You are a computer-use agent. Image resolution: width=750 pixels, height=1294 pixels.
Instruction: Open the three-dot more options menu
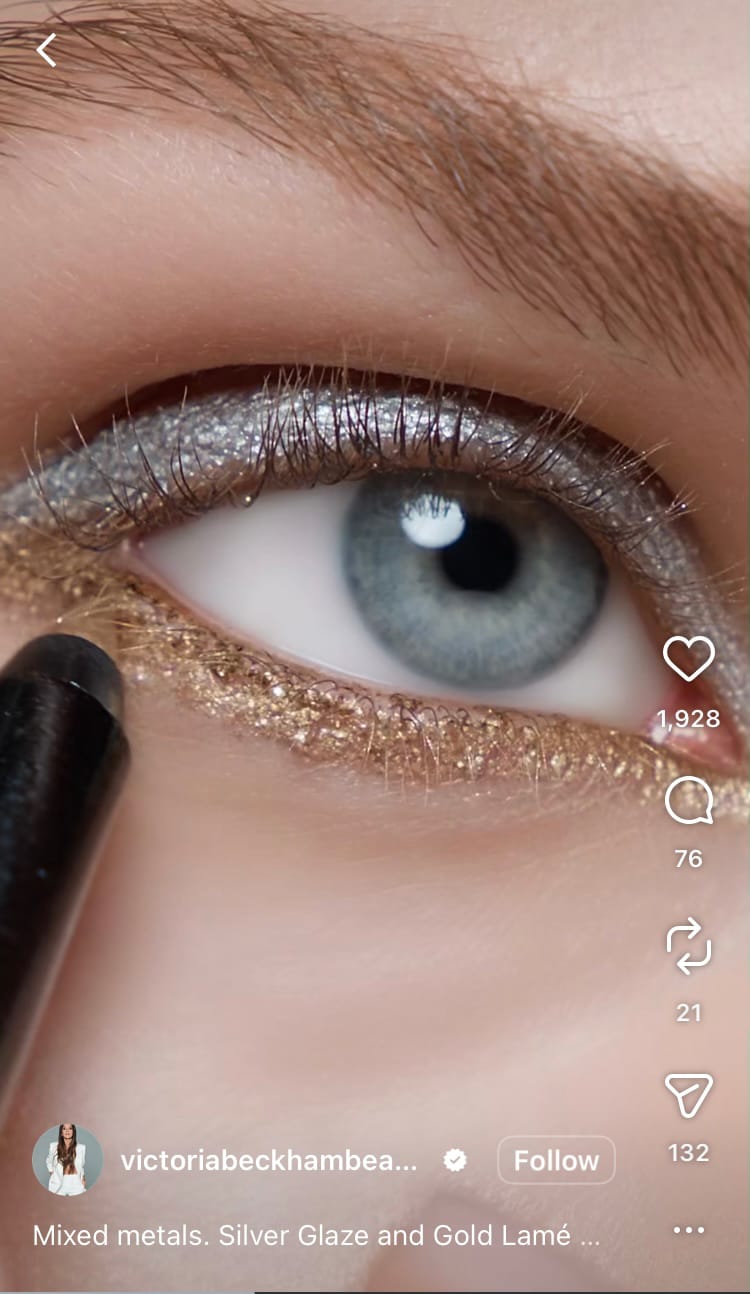pyautogui.click(x=689, y=1230)
